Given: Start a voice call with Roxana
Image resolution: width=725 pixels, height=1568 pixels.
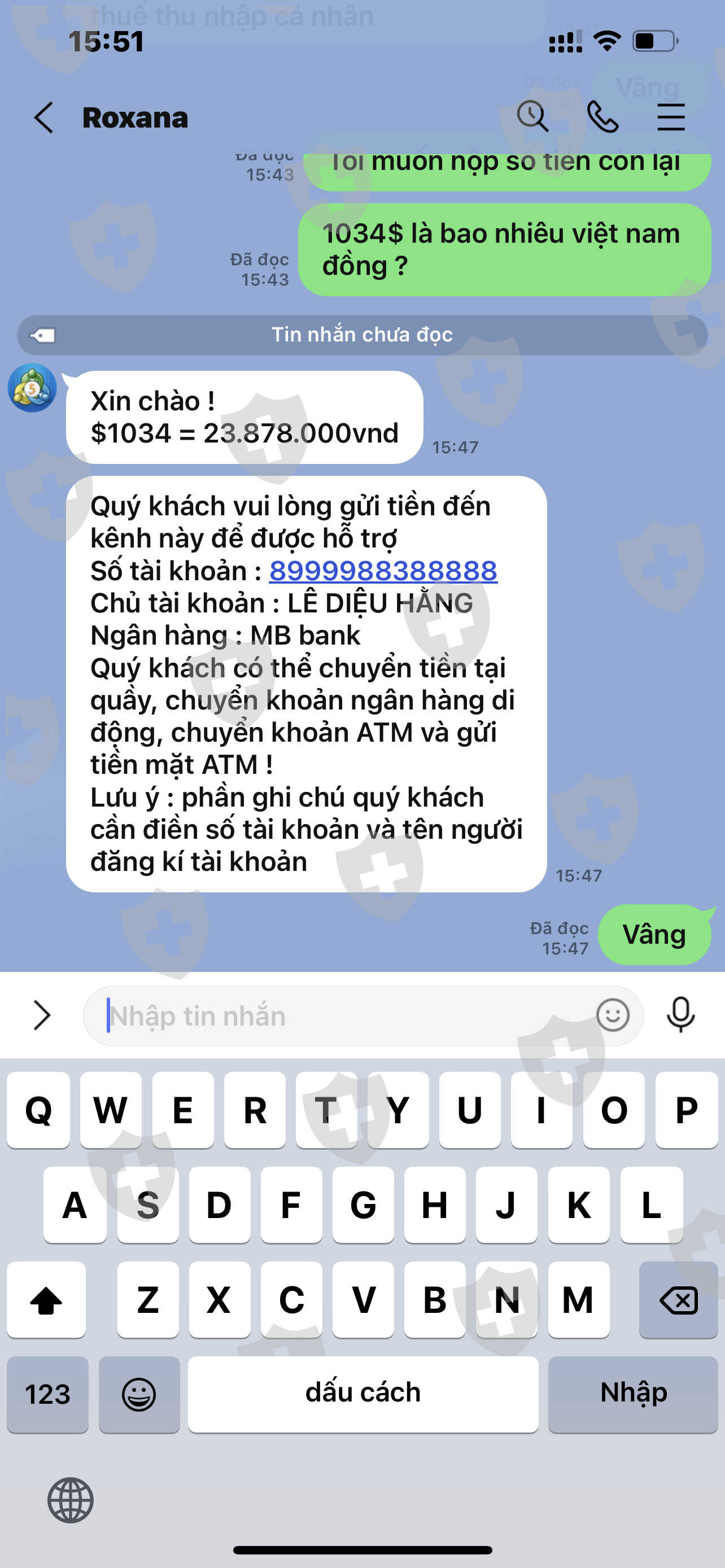Looking at the screenshot, I should pyautogui.click(x=602, y=117).
